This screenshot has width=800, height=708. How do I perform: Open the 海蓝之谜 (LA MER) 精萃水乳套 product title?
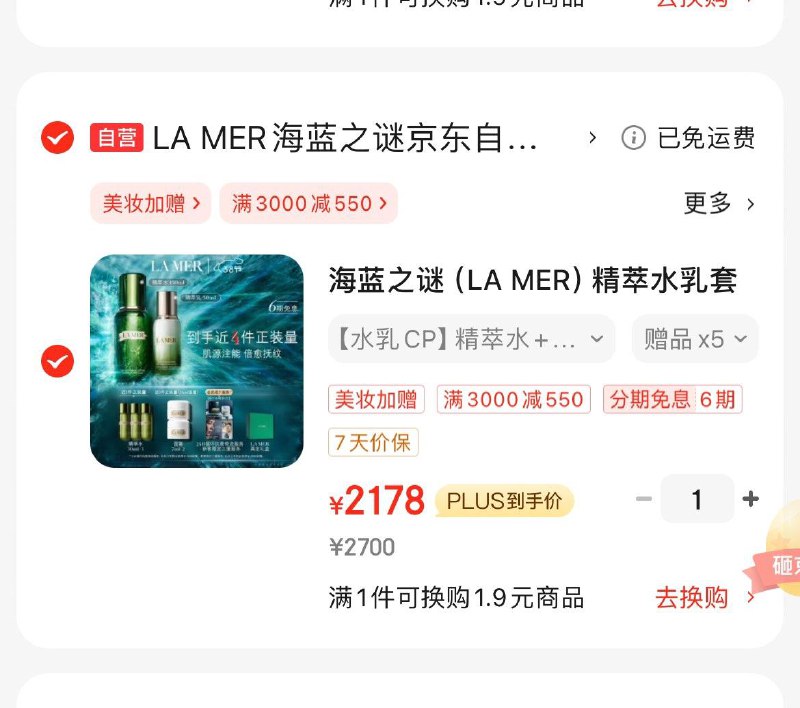(x=532, y=281)
